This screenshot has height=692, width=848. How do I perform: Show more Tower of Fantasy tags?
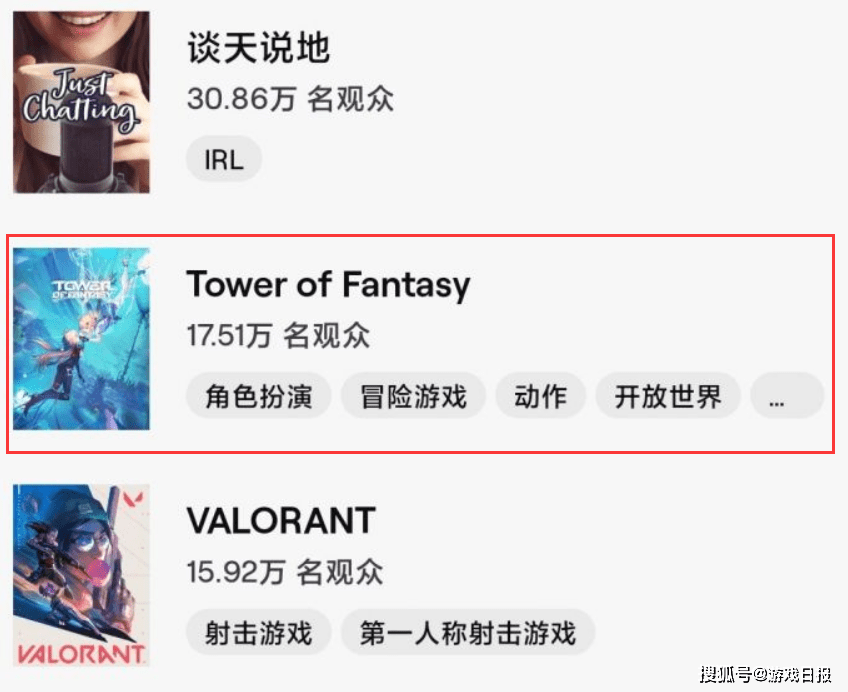786,397
